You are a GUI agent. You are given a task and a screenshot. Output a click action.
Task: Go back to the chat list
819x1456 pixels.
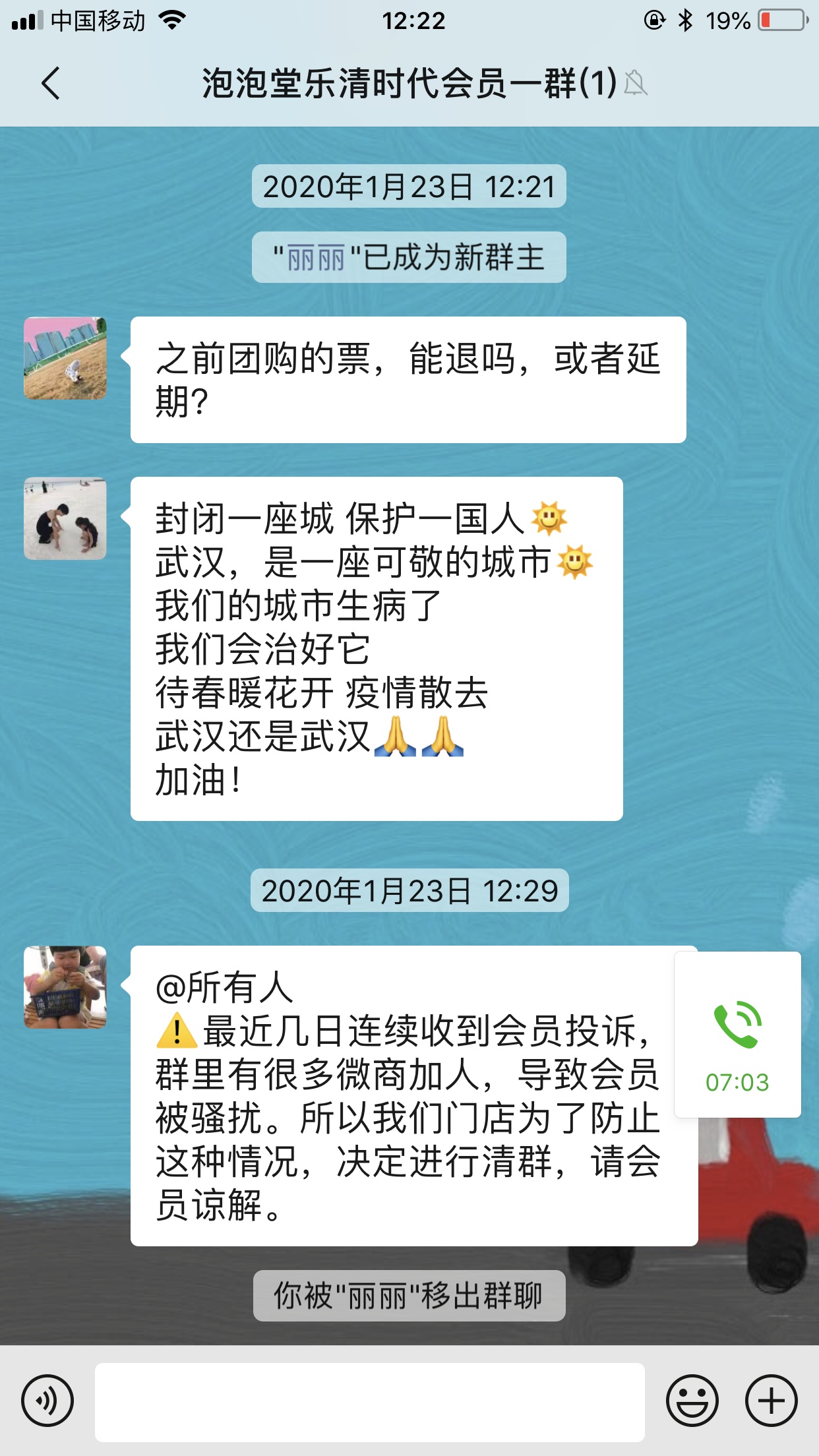[x=50, y=84]
